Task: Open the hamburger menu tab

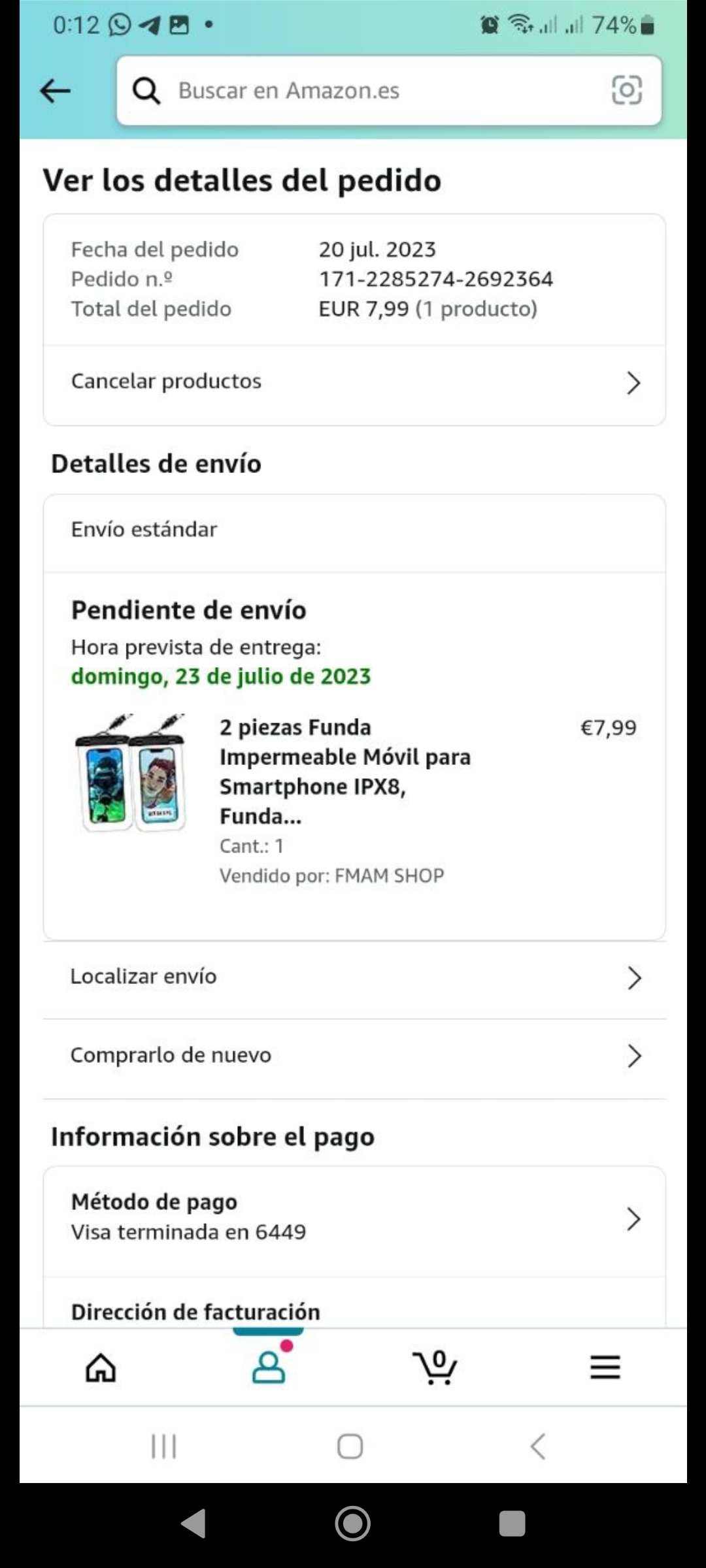Action: [x=605, y=1367]
